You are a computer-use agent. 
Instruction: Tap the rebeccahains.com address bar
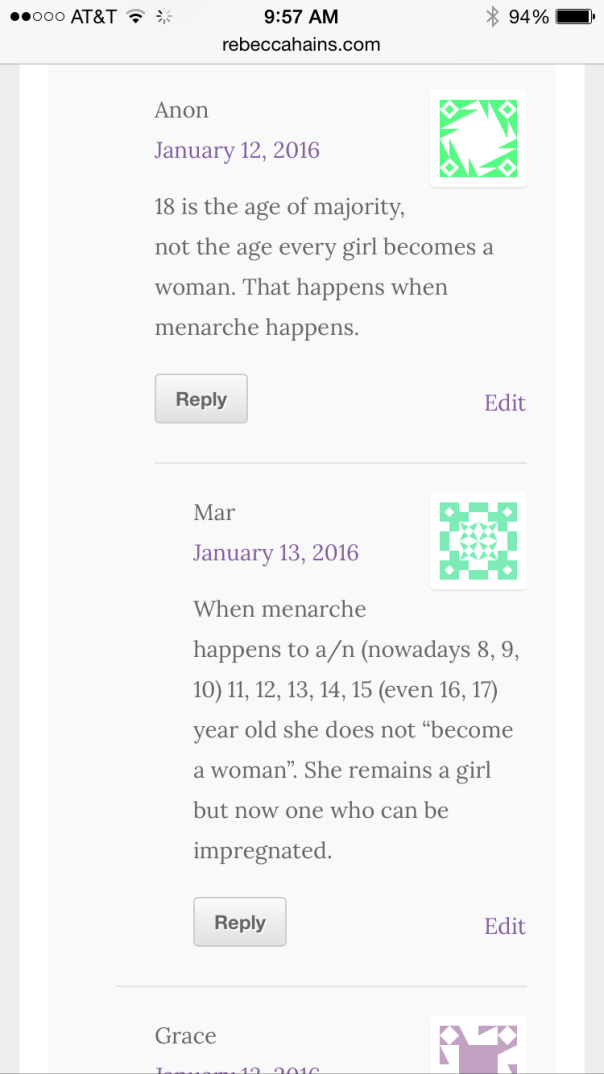point(301,45)
